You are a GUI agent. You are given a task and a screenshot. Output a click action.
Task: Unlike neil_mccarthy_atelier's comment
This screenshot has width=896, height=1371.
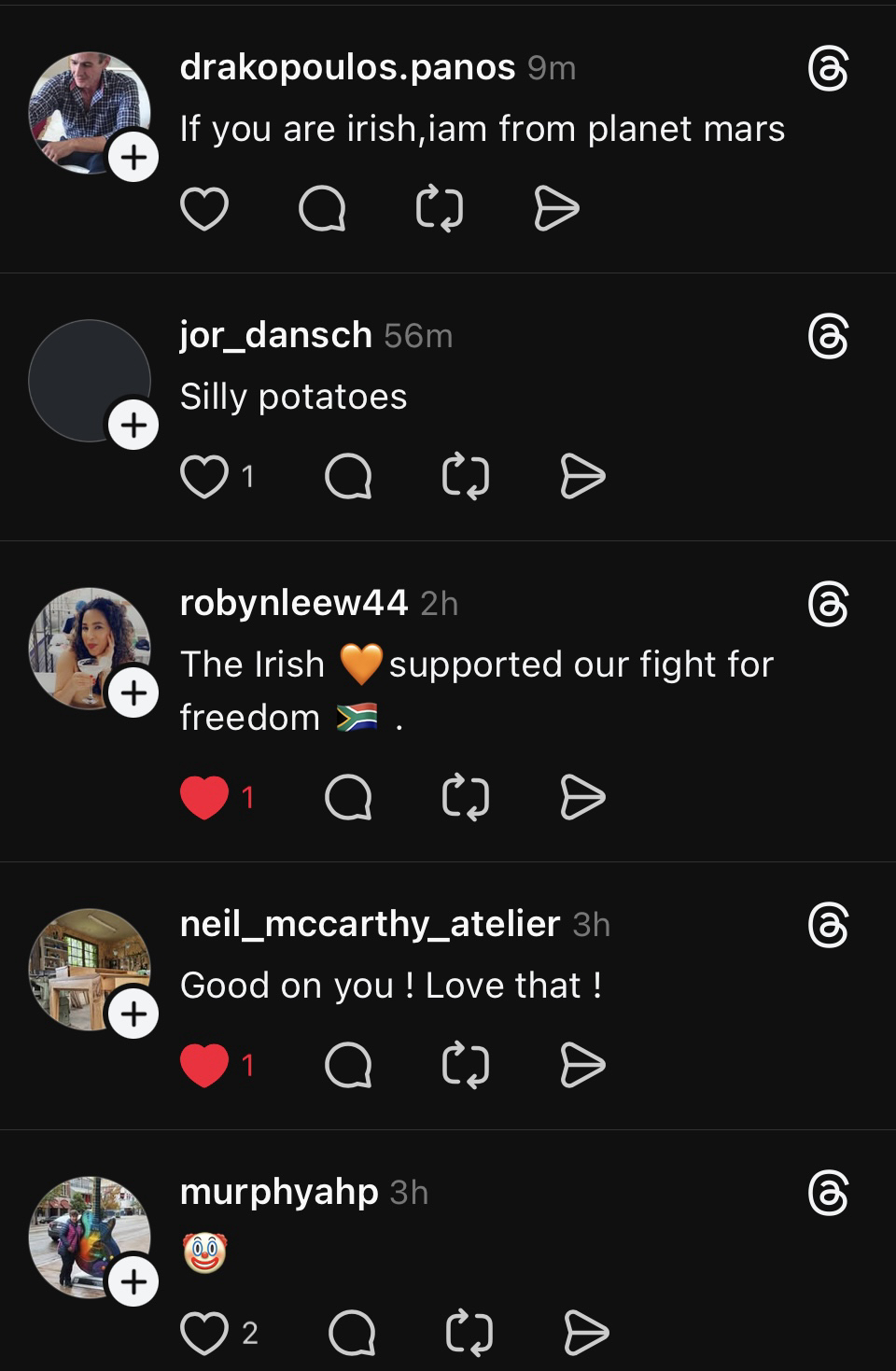(x=204, y=1065)
